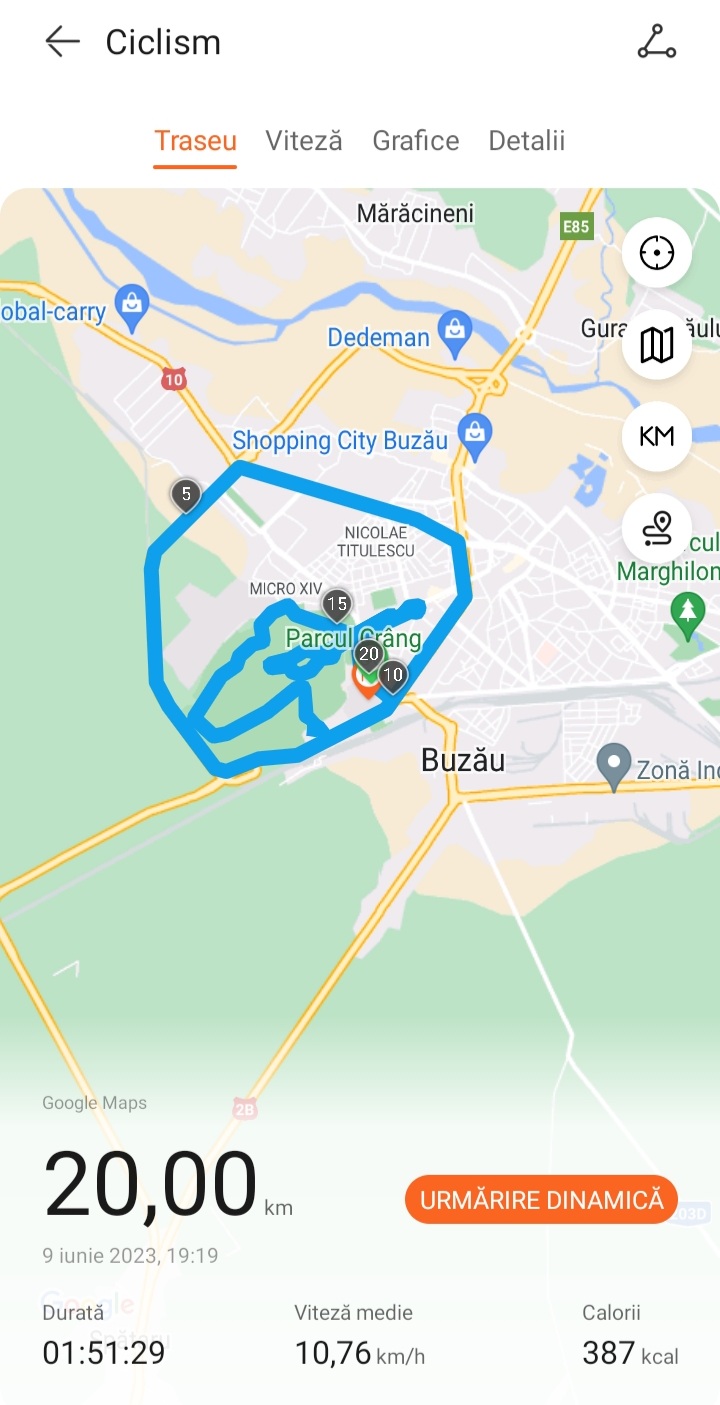Open the Grafice tab
The width and height of the screenshot is (720, 1405).
[416, 141]
